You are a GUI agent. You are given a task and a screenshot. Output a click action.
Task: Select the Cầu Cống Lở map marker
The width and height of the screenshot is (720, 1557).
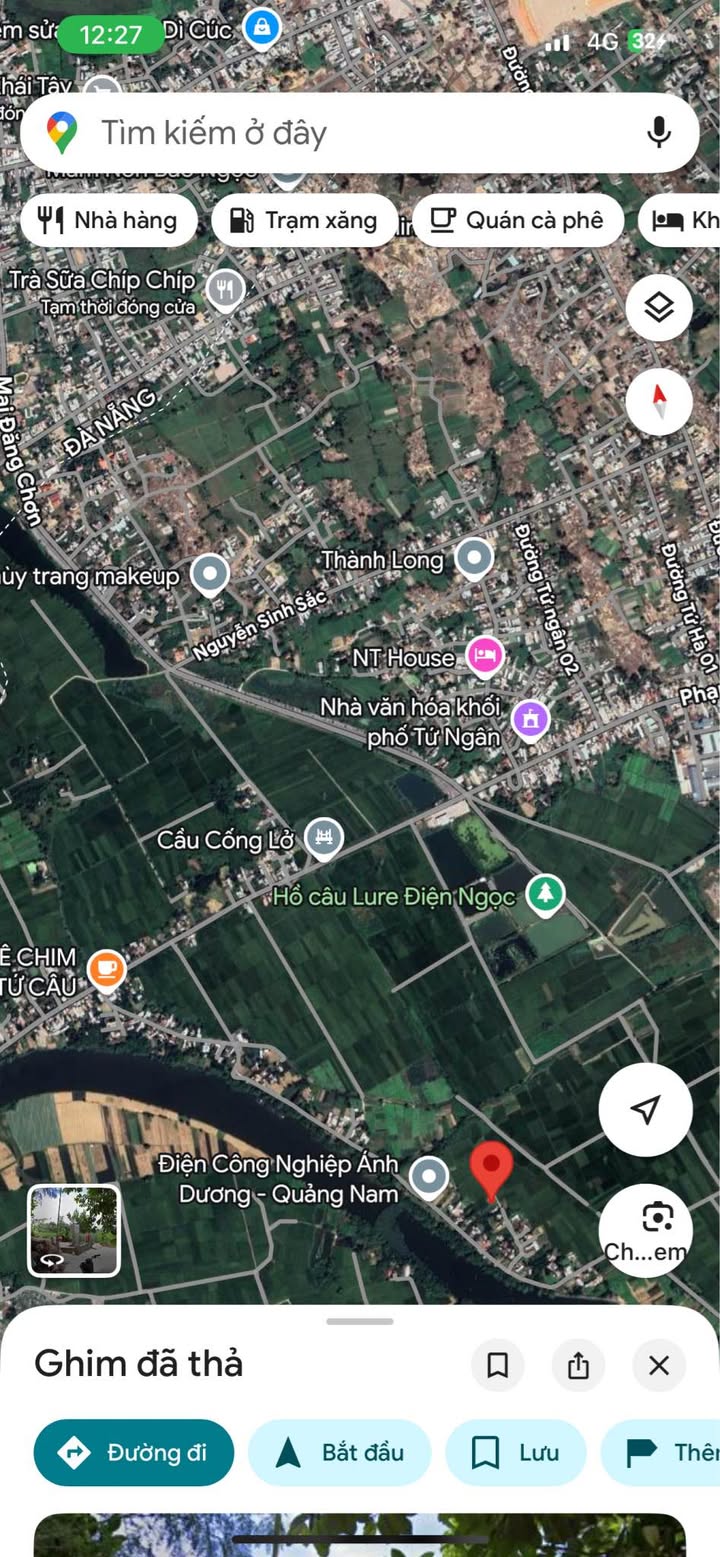(x=323, y=838)
